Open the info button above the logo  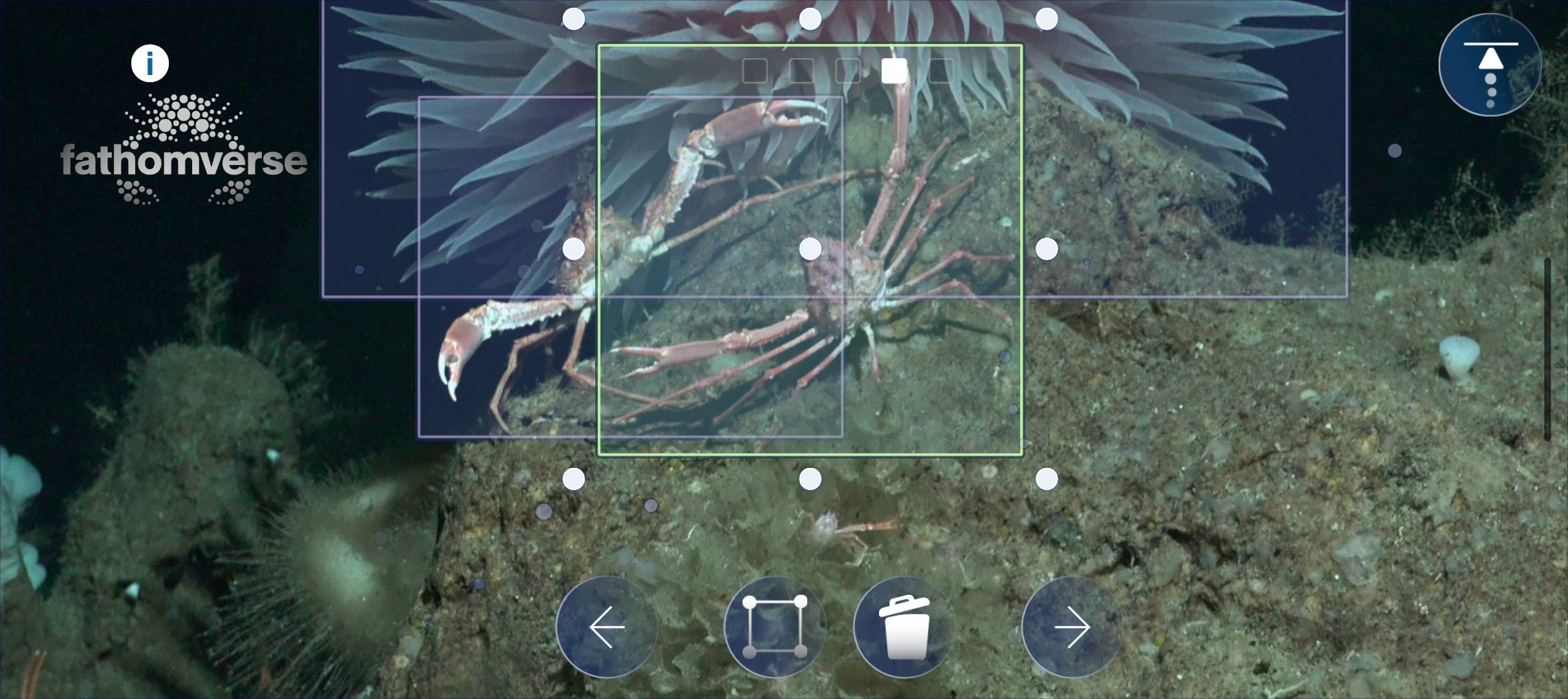[x=150, y=63]
